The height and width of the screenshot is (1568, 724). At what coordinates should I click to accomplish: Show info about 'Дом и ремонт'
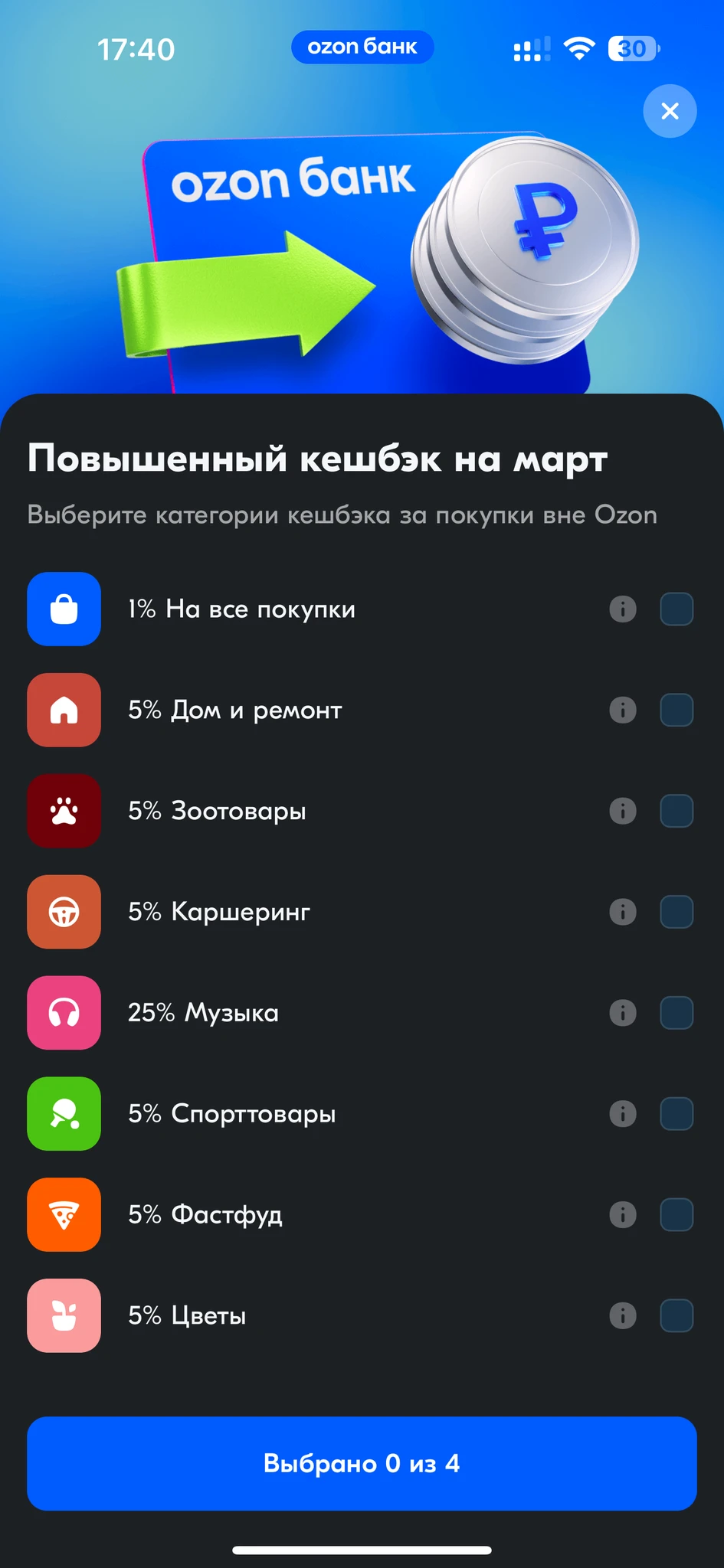pos(623,710)
